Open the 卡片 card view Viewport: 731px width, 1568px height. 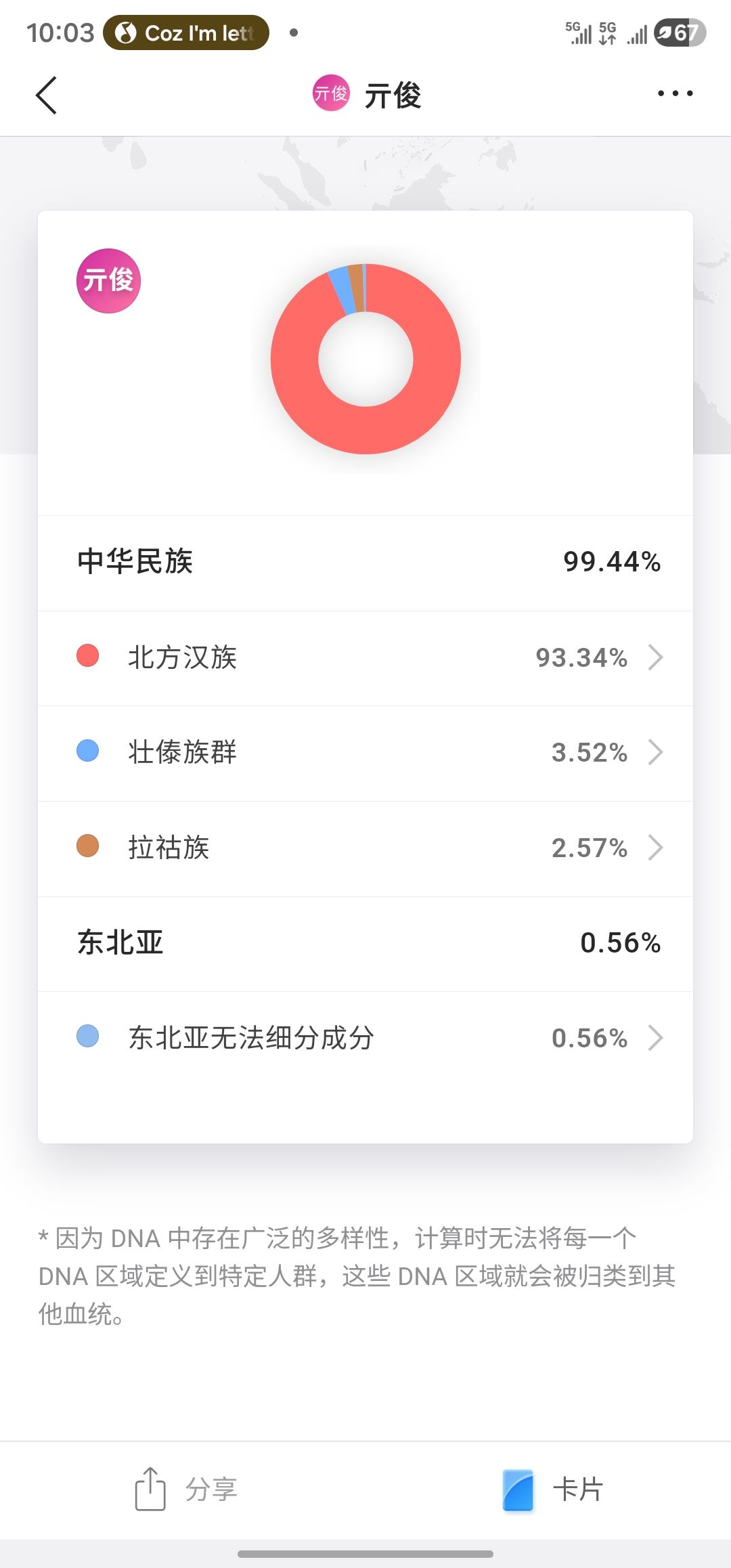pos(553,1489)
